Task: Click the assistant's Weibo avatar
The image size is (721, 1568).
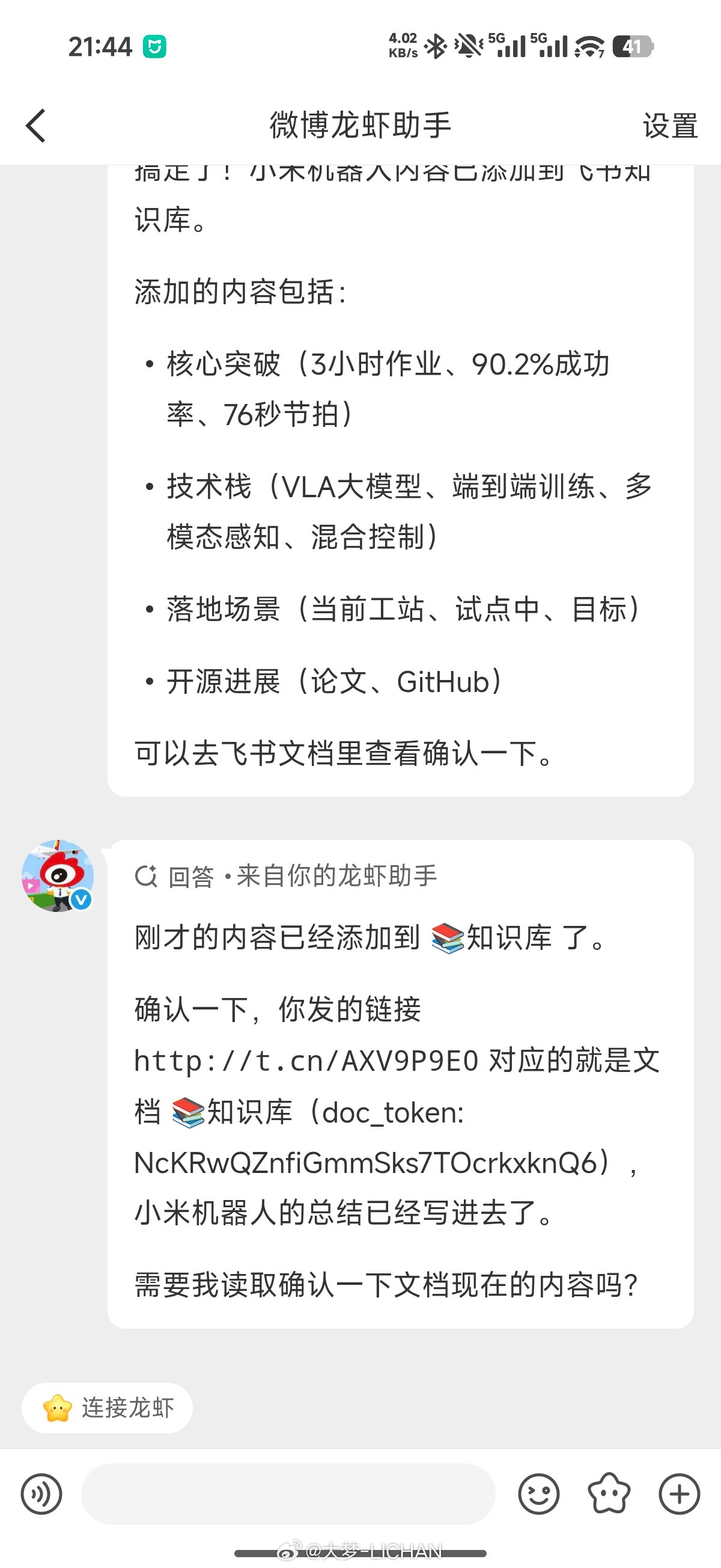Action: point(59,875)
